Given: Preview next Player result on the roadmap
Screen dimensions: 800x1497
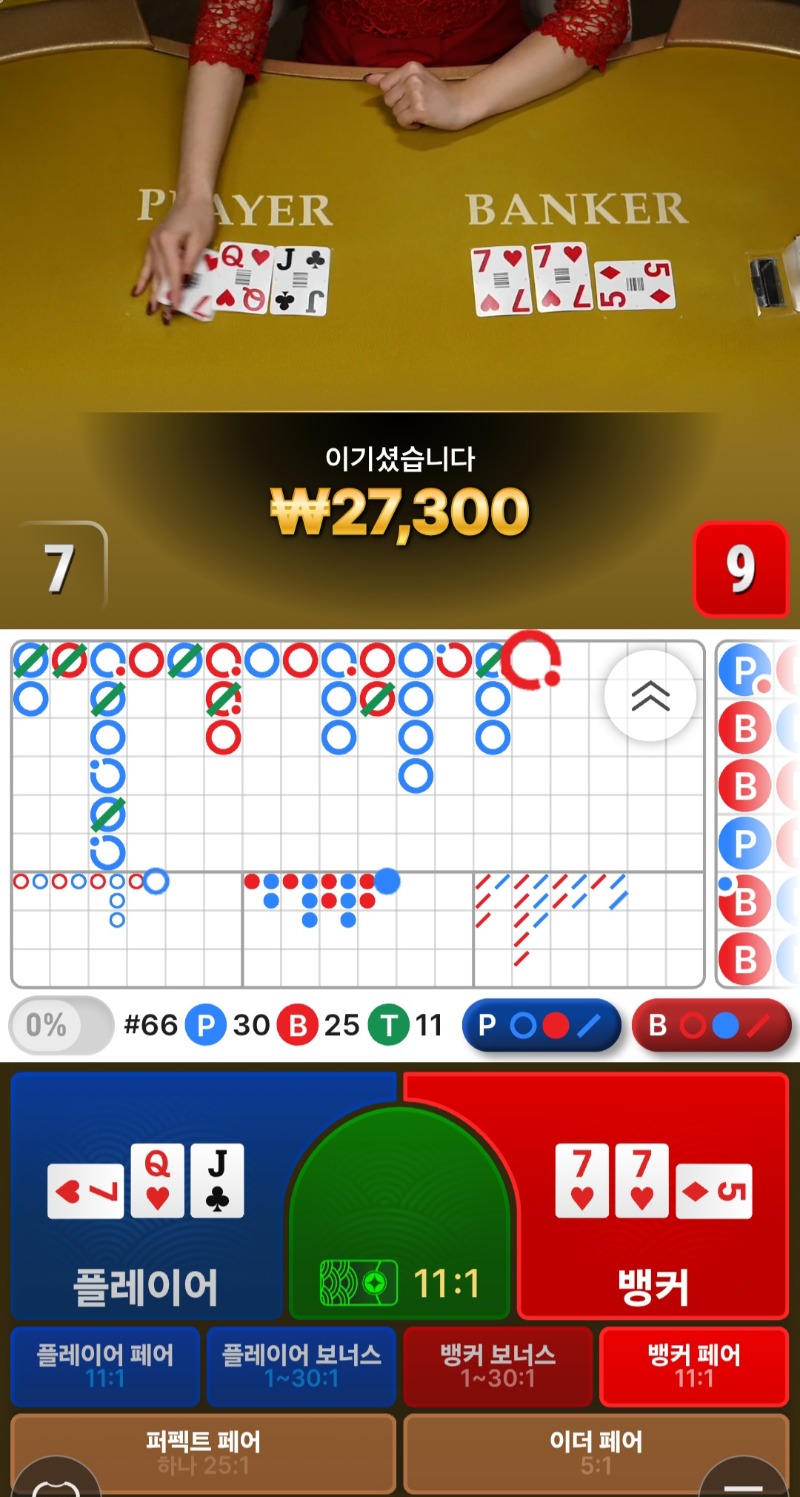Looking at the screenshot, I should point(540,1025).
